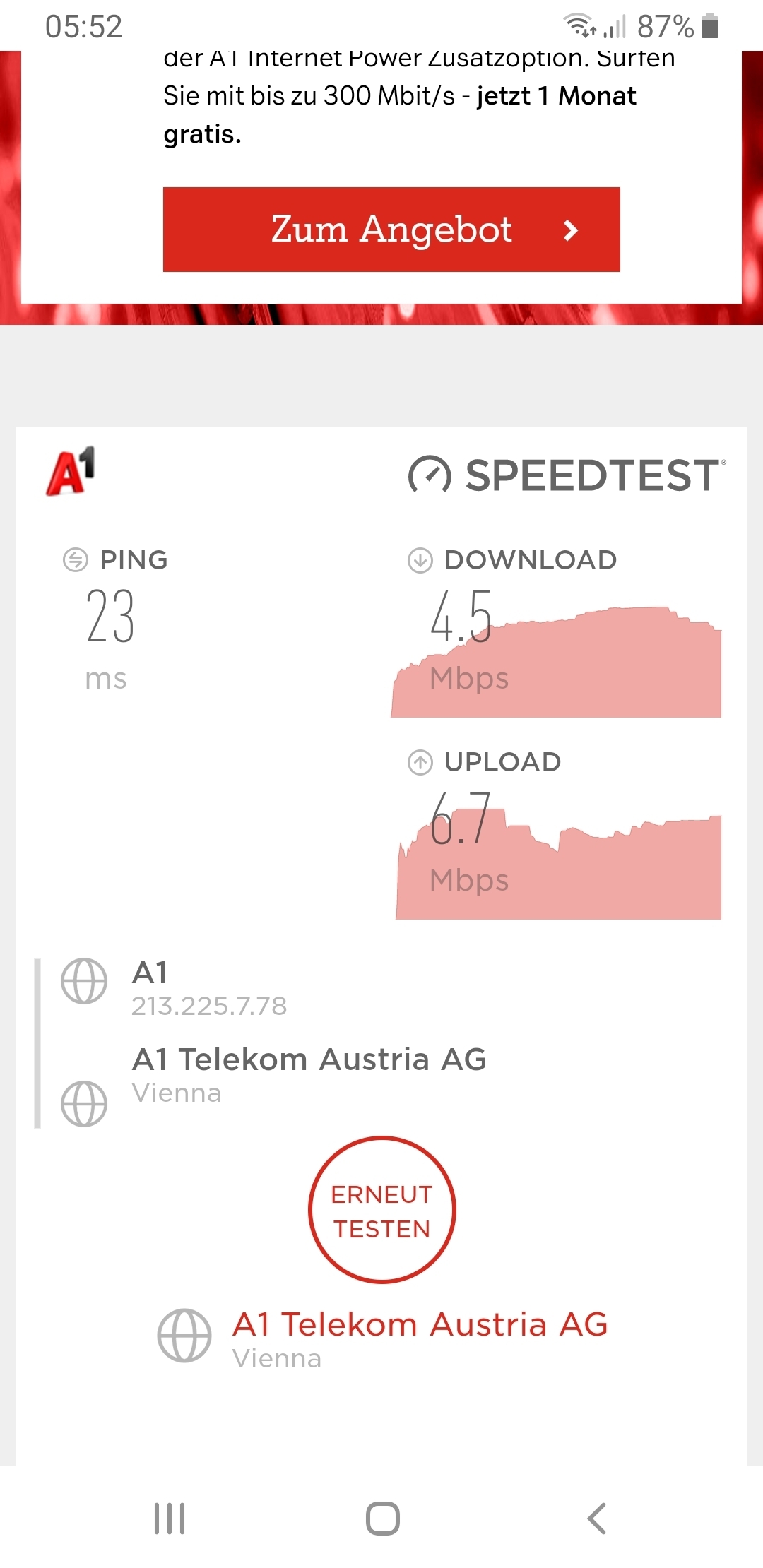Open recent apps overview
This screenshot has height=1568, width=763.
pyautogui.click(x=170, y=1519)
